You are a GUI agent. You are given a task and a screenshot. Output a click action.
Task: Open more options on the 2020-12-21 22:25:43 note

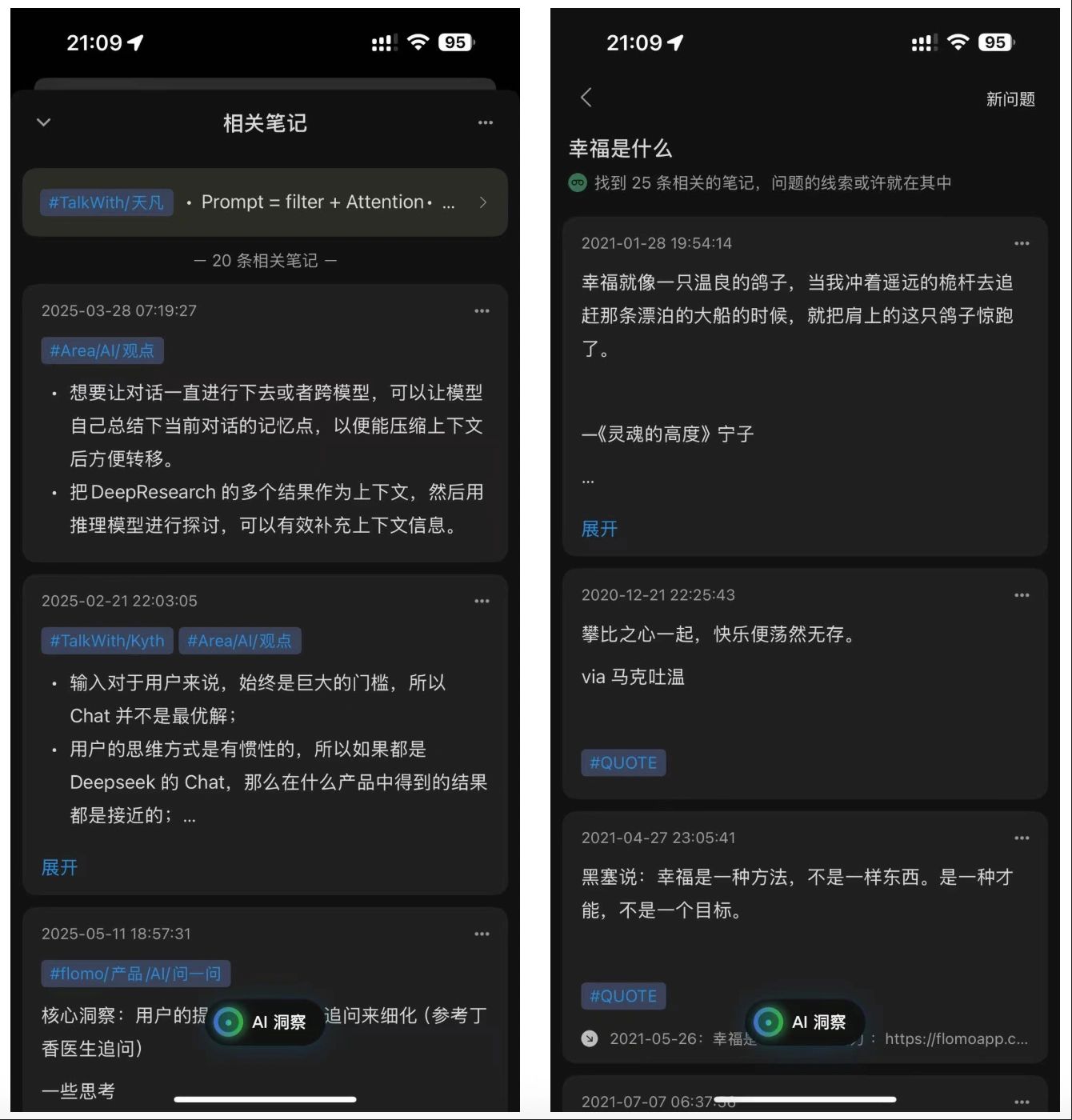point(1022,595)
